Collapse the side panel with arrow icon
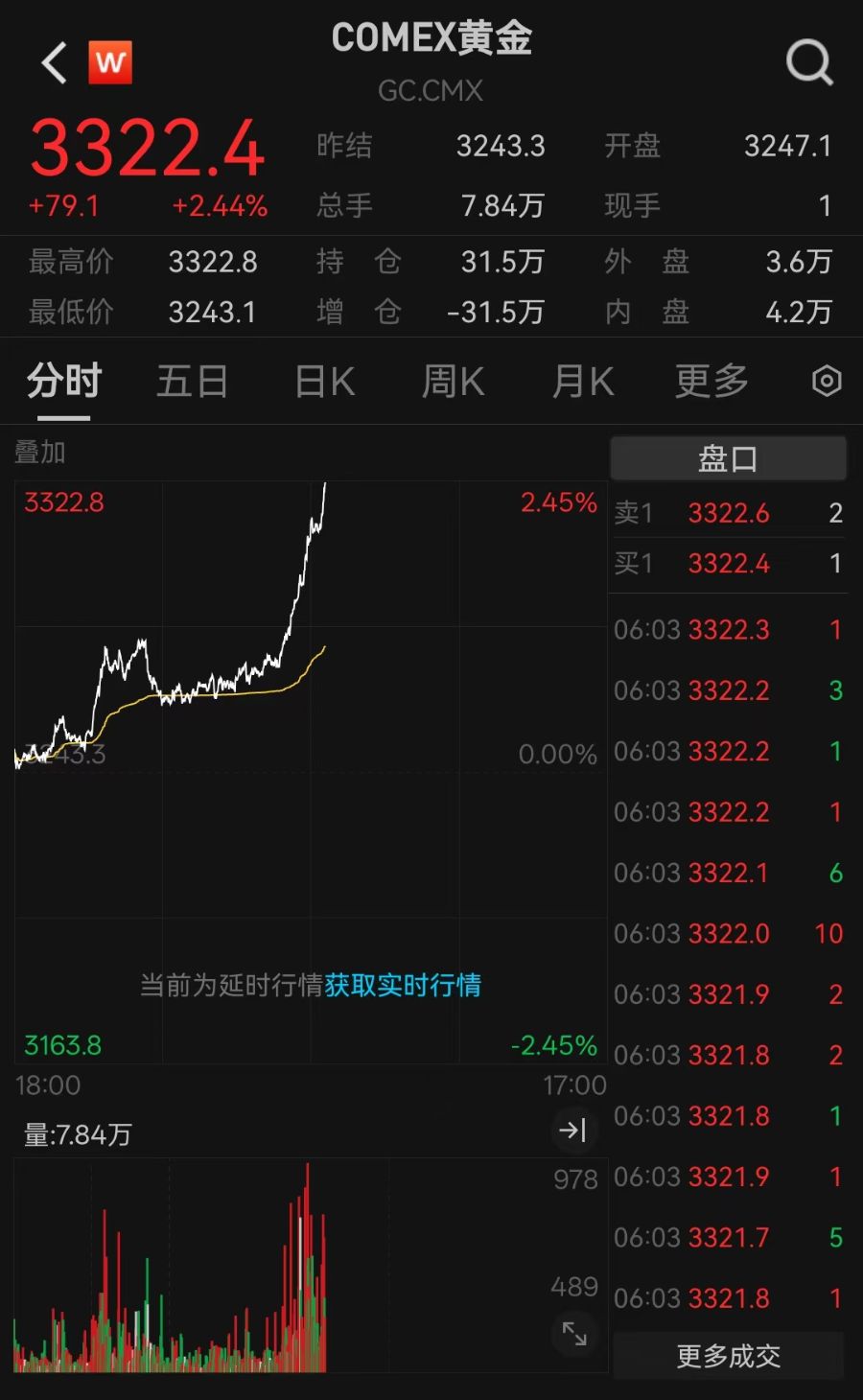 coord(573,1131)
